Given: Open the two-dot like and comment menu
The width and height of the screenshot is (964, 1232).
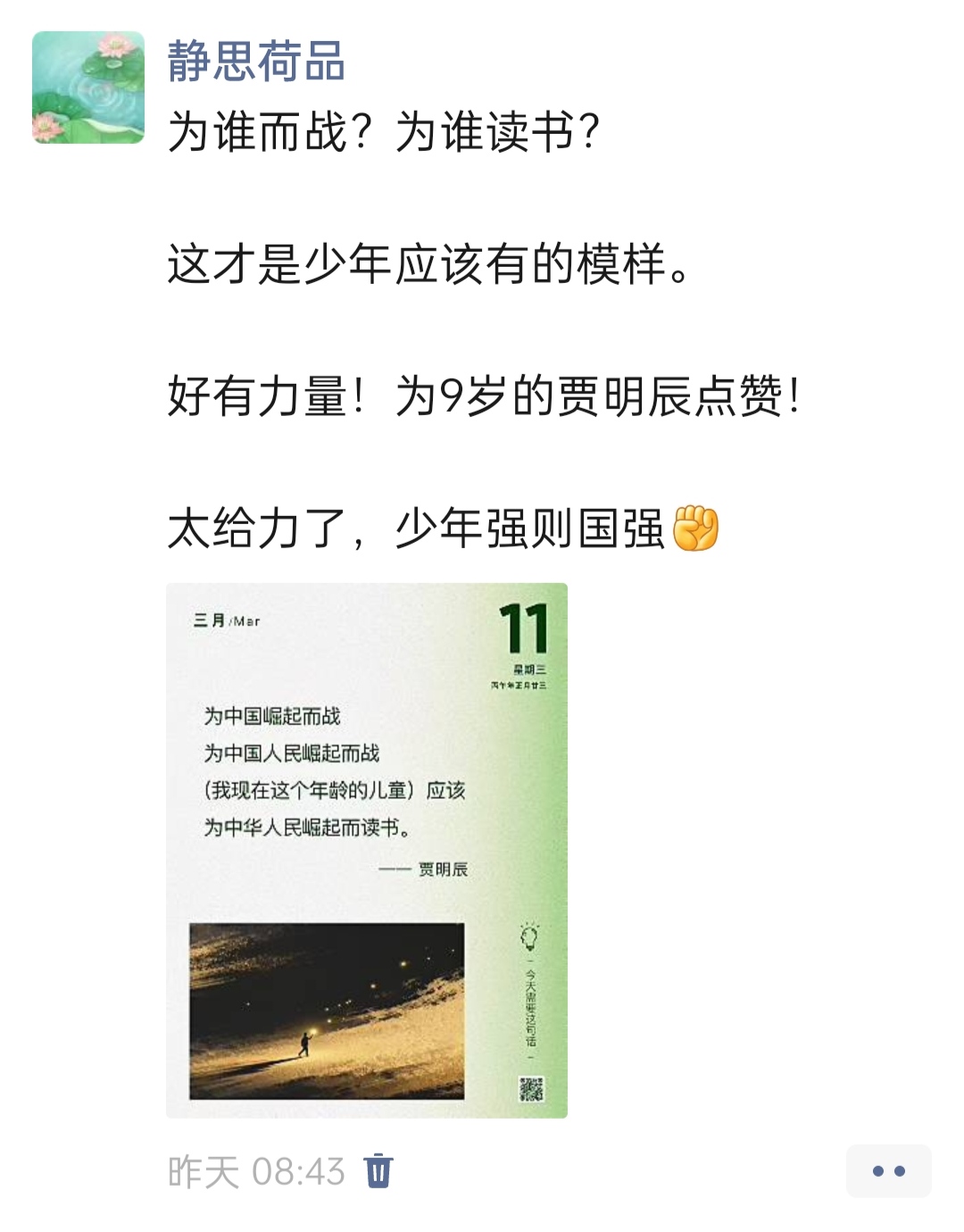Looking at the screenshot, I should [x=888, y=1170].
